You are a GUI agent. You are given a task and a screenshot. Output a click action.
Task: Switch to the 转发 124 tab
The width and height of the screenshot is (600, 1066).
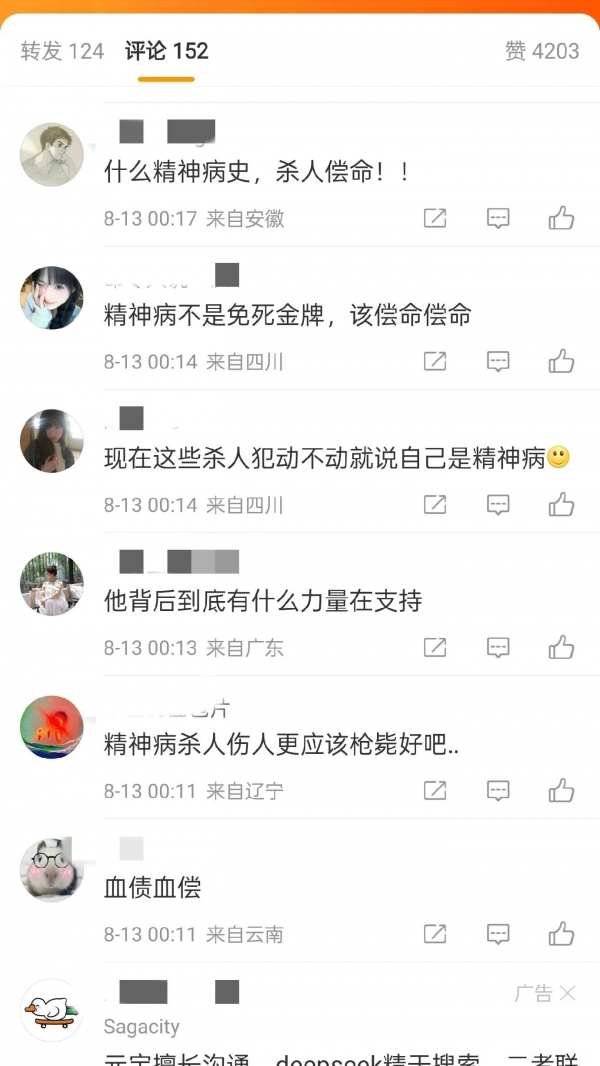coord(62,51)
